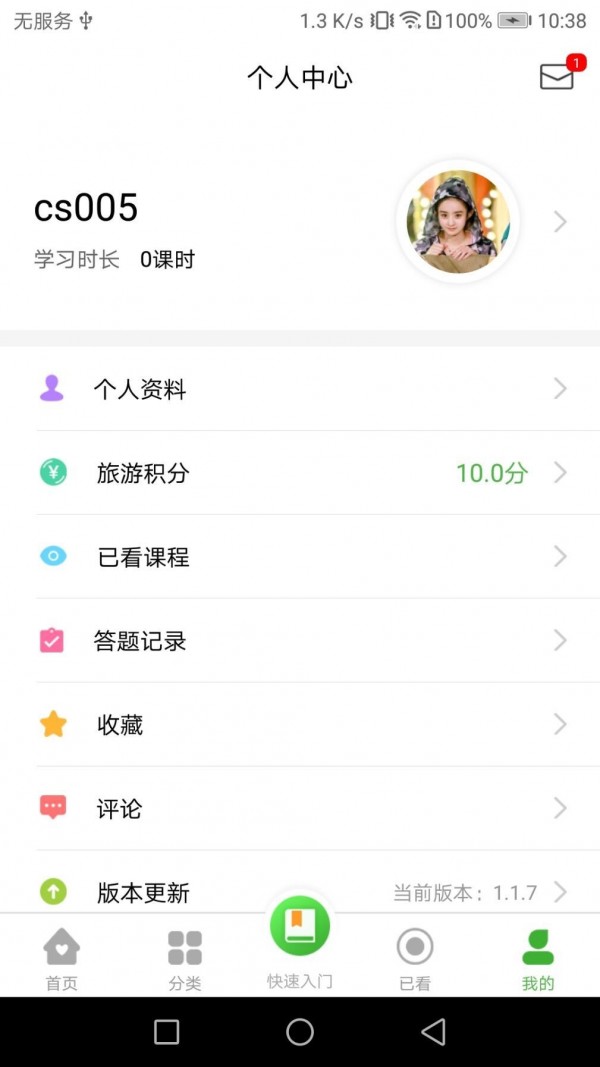600x1067 pixels.
Task: Tap the system back button
Action: click(x=433, y=1032)
